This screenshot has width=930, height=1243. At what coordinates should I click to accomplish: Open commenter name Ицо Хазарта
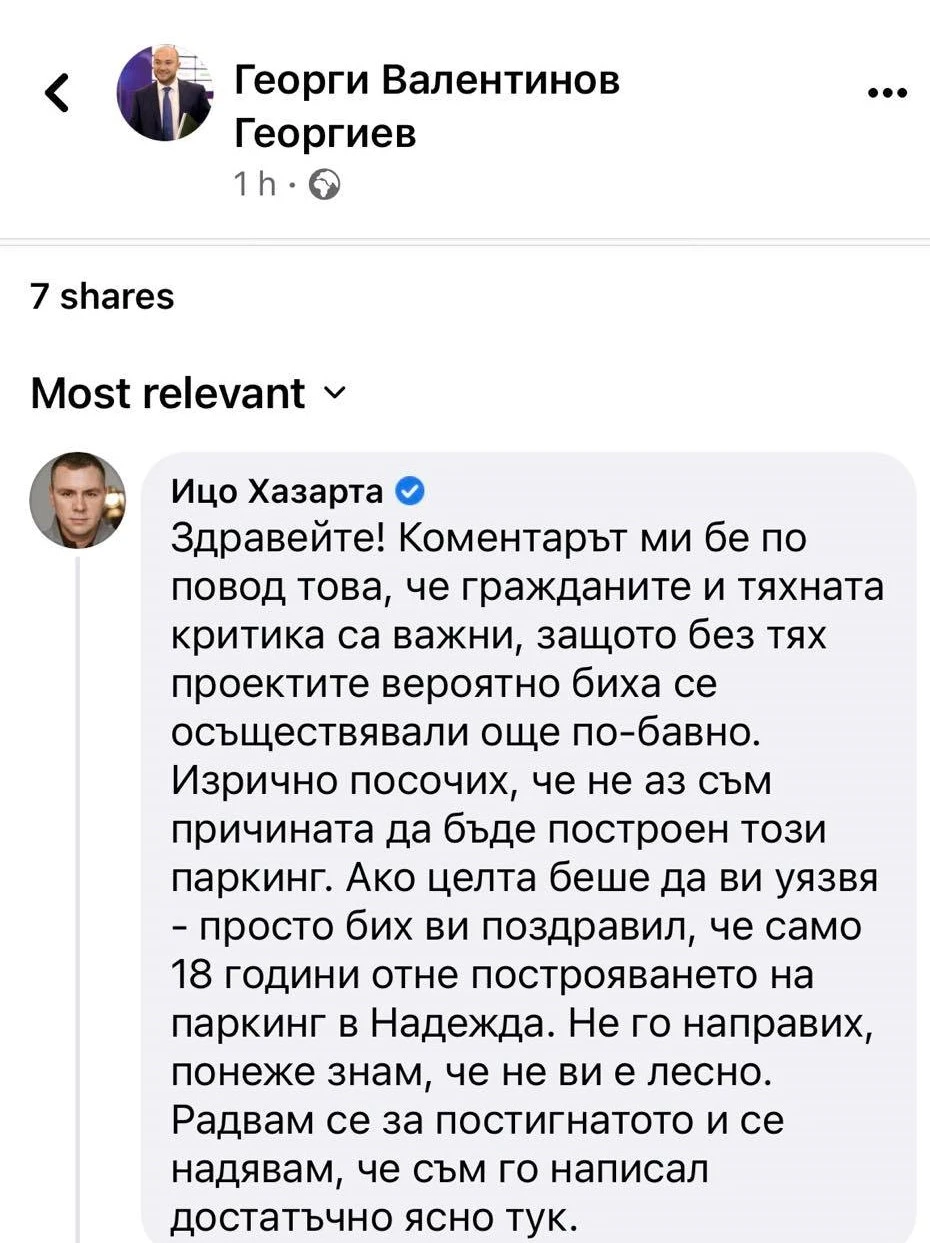pyautogui.click(x=278, y=490)
